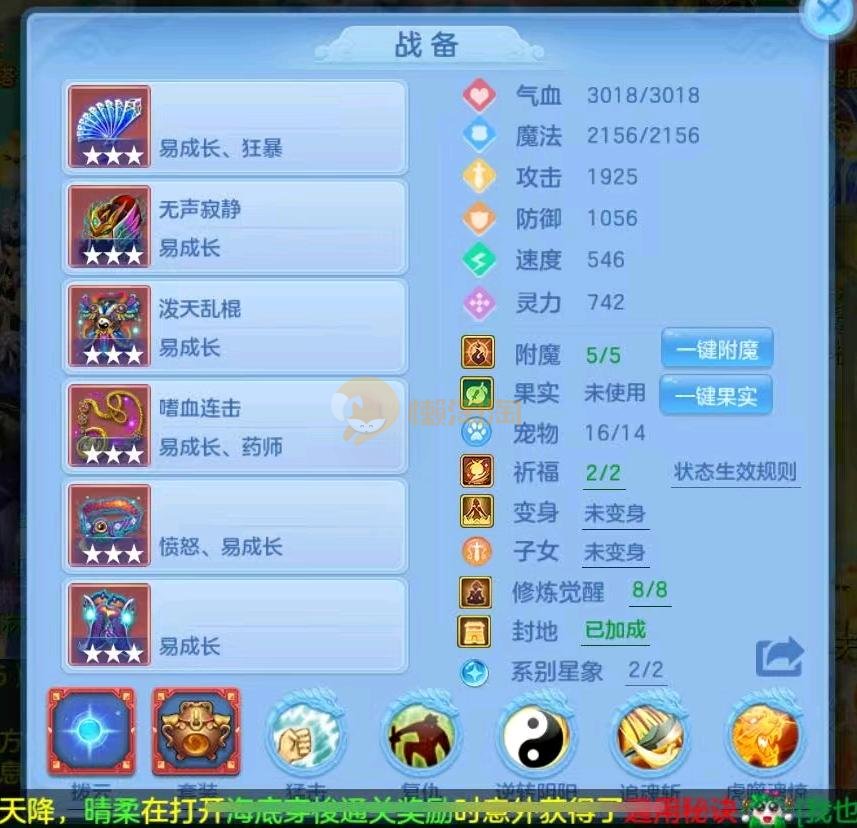Tap the 未变身 link next to 子女
This screenshot has height=828, width=857.
point(615,552)
